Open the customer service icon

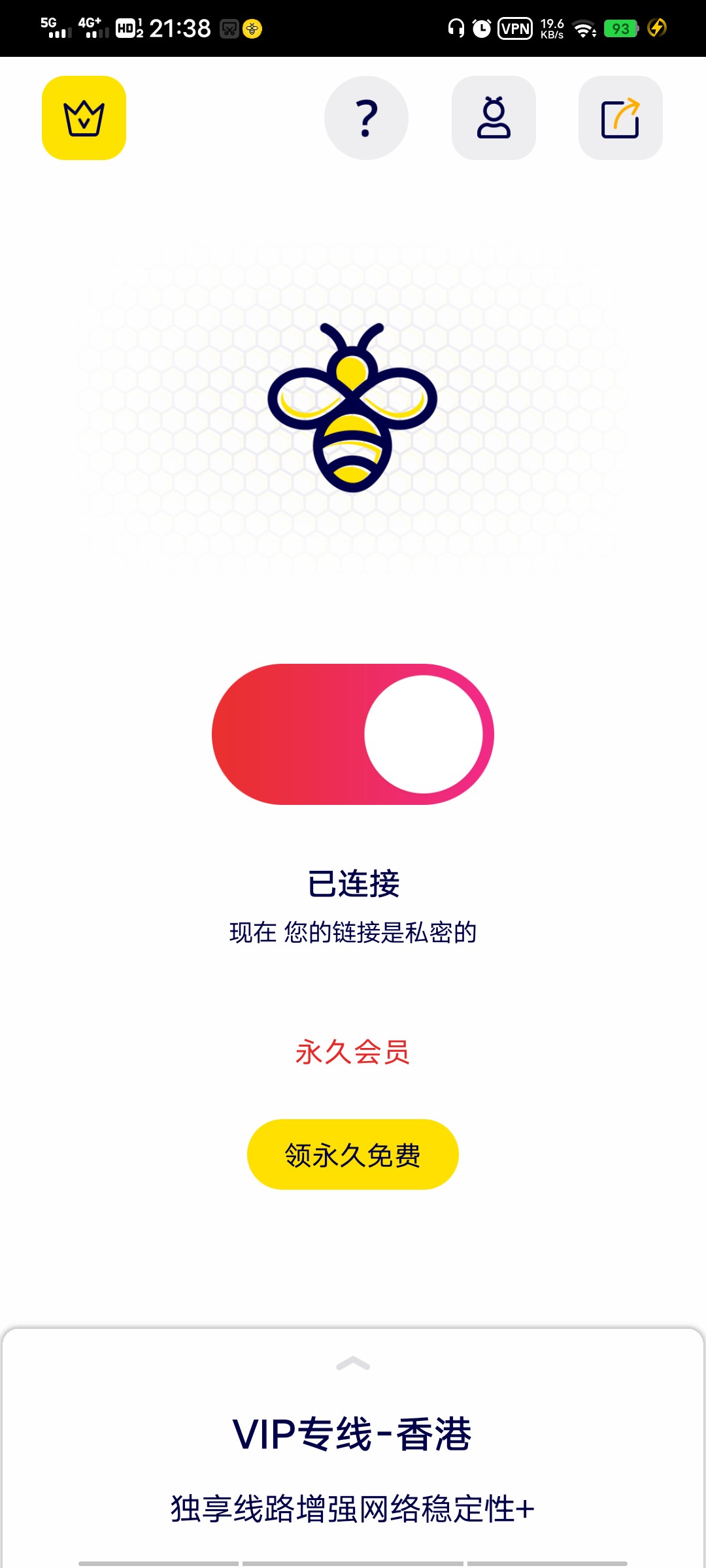(x=494, y=118)
